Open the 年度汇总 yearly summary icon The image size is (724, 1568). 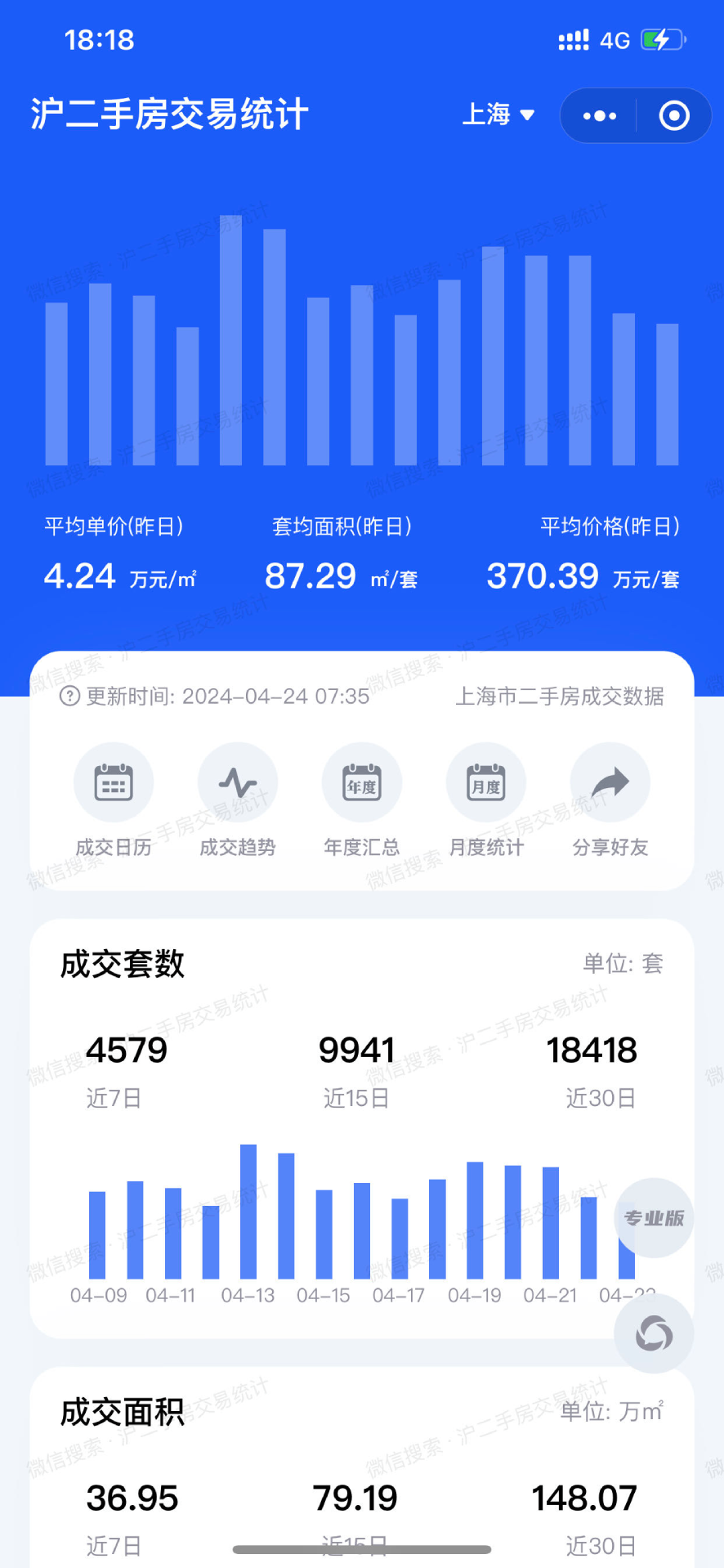[x=362, y=782]
